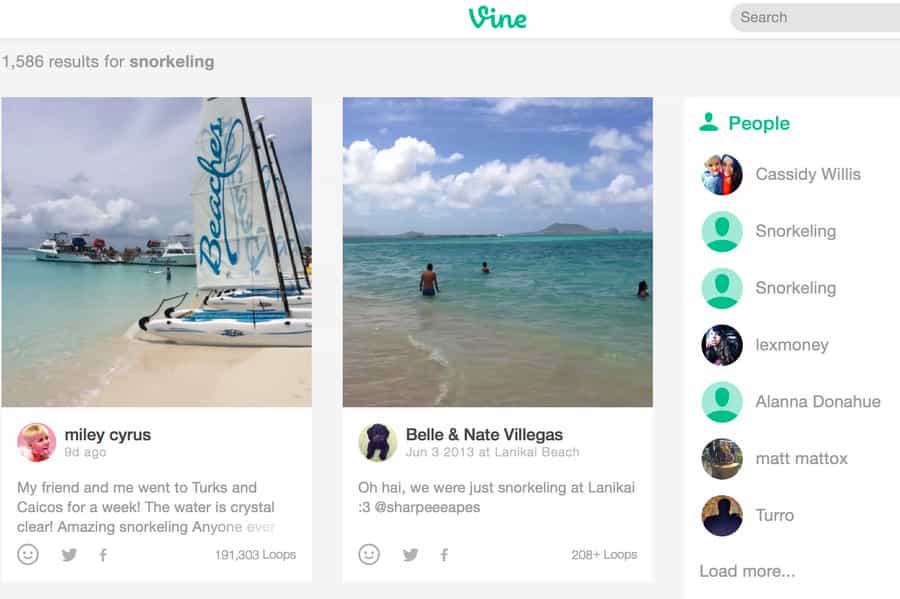This screenshot has width=900, height=599.
Task: Share miley cyrus's post on Twitter
Action: 69,554
